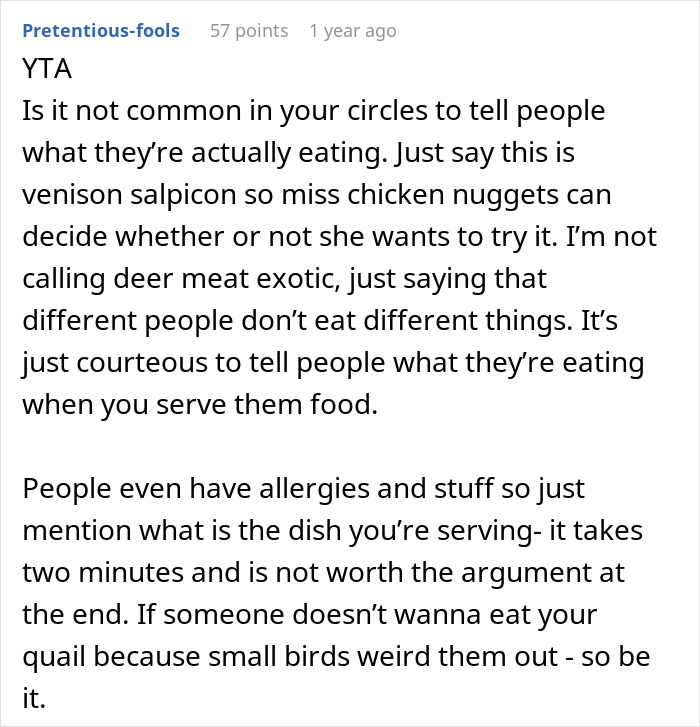Open the Pretentious-fools user profile

(x=101, y=31)
